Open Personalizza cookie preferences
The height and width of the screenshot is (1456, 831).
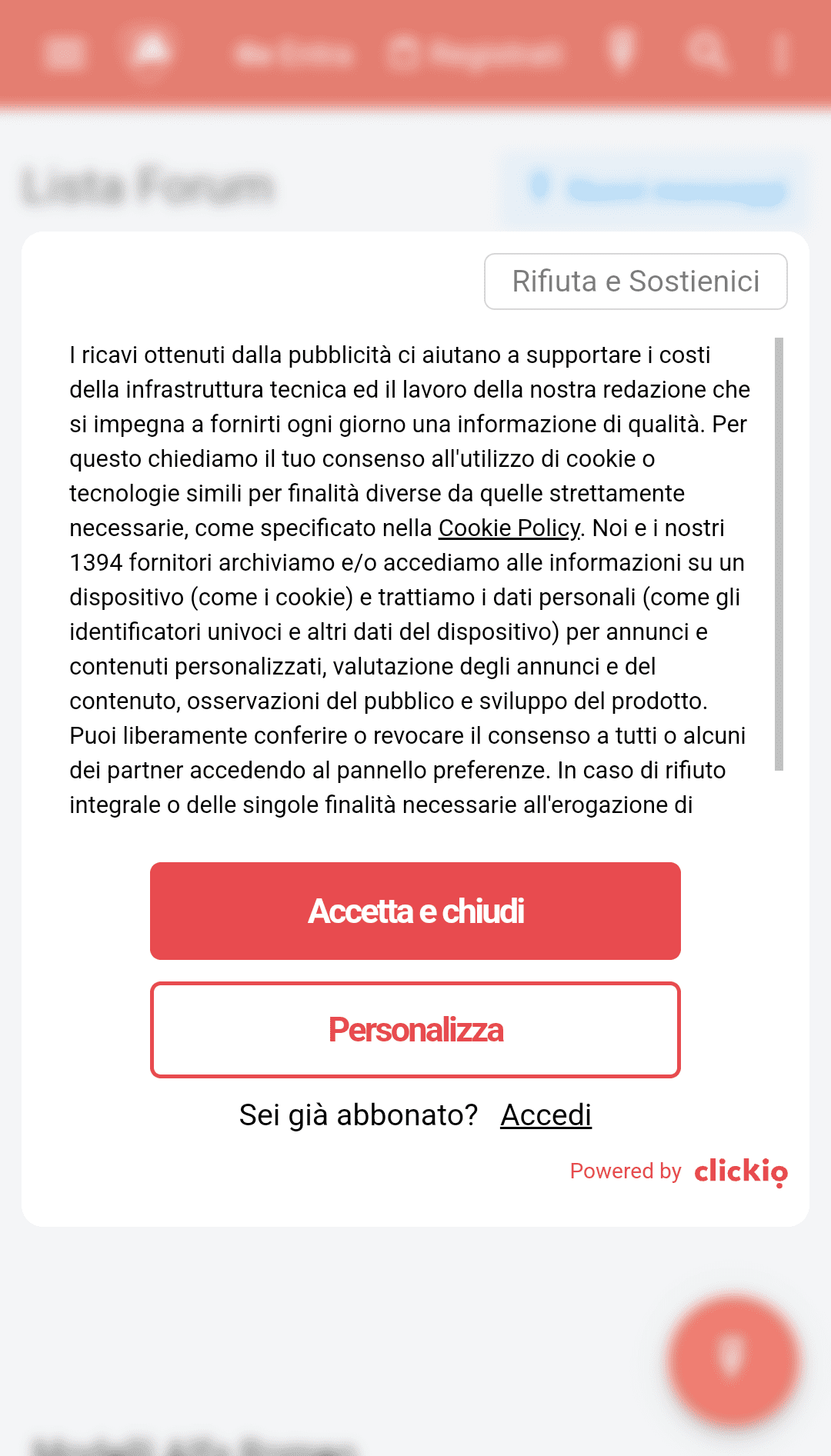tap(415, 1030)
